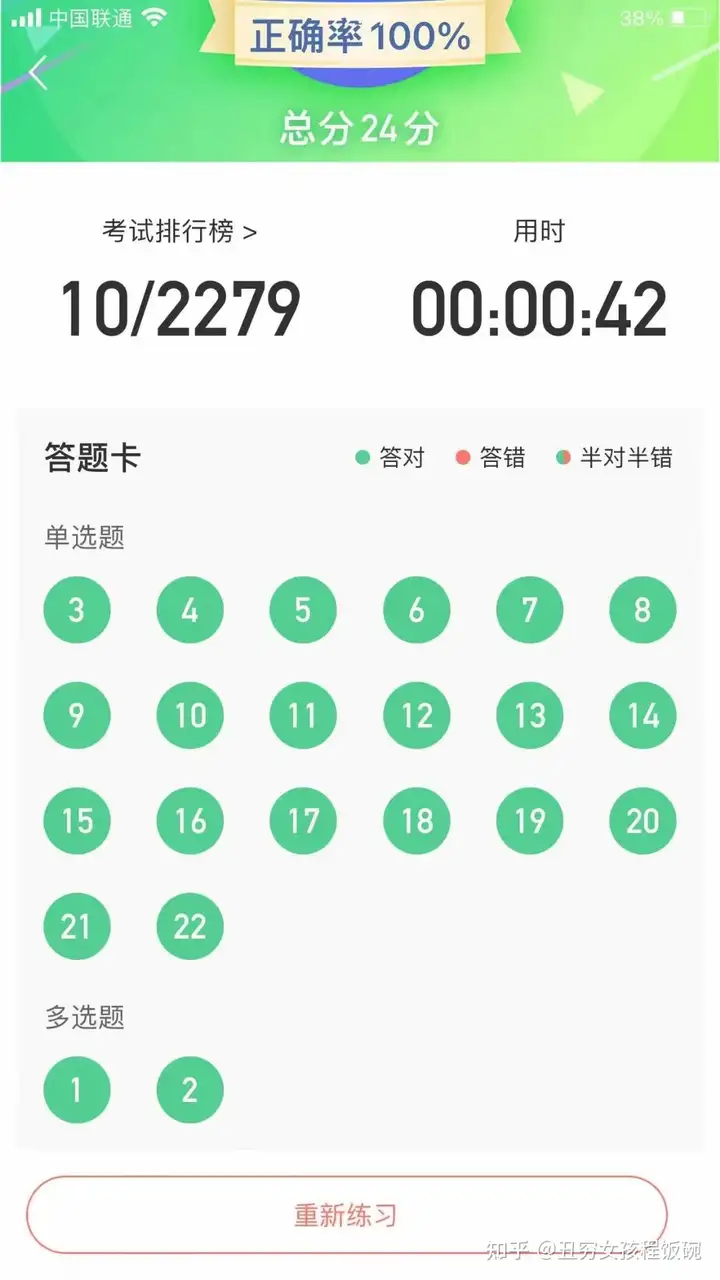Go back using the top-left arrow
This screenshot has height=1280, width=720.
pyautogui.click(x=38, y=73)
